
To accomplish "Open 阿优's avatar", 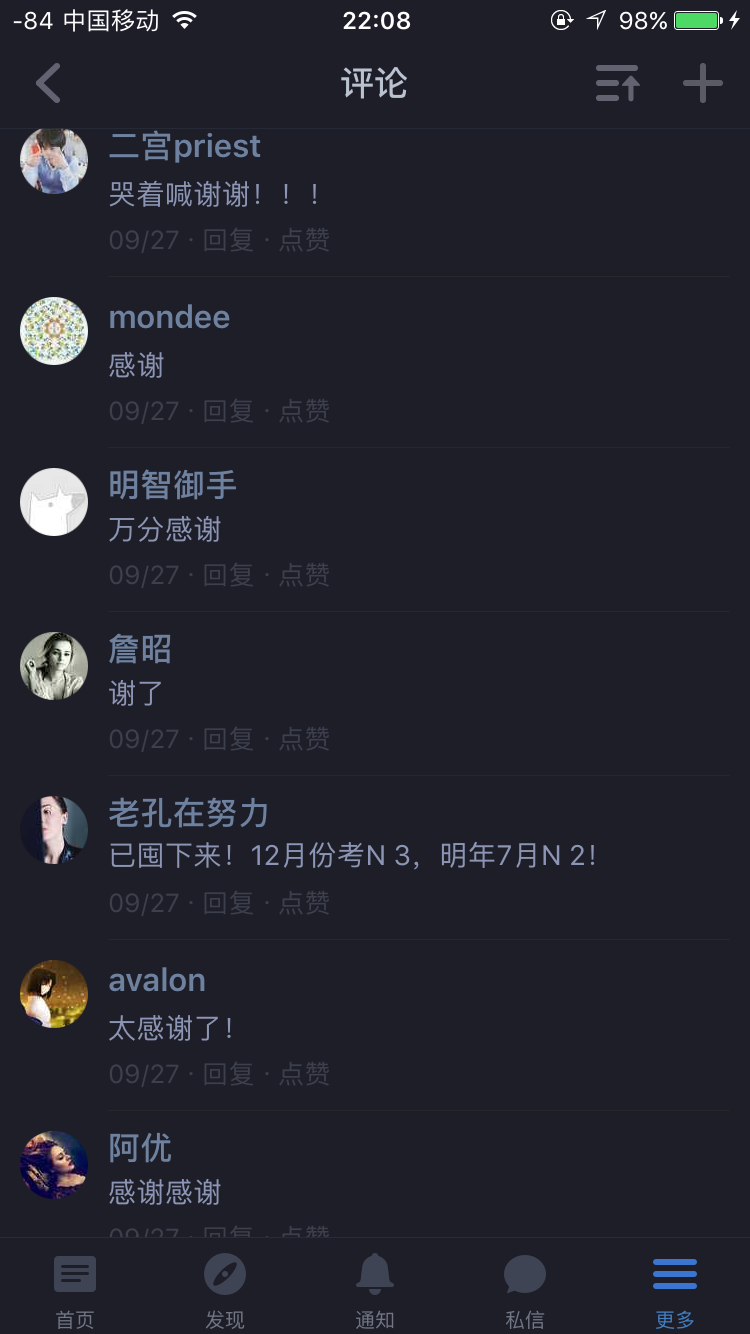I will tap(54, 1165).
